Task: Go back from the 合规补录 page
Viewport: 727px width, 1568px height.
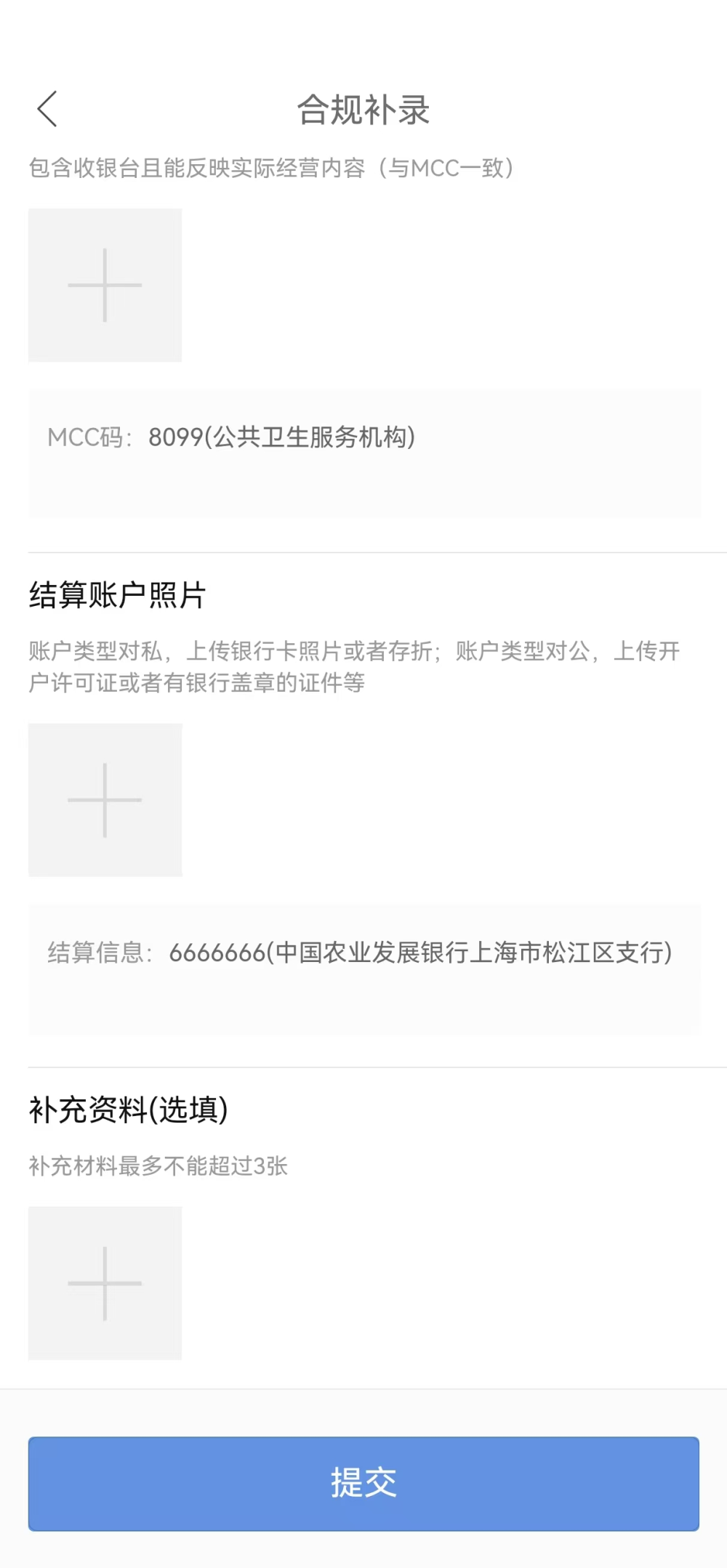Action: [47, 110]
